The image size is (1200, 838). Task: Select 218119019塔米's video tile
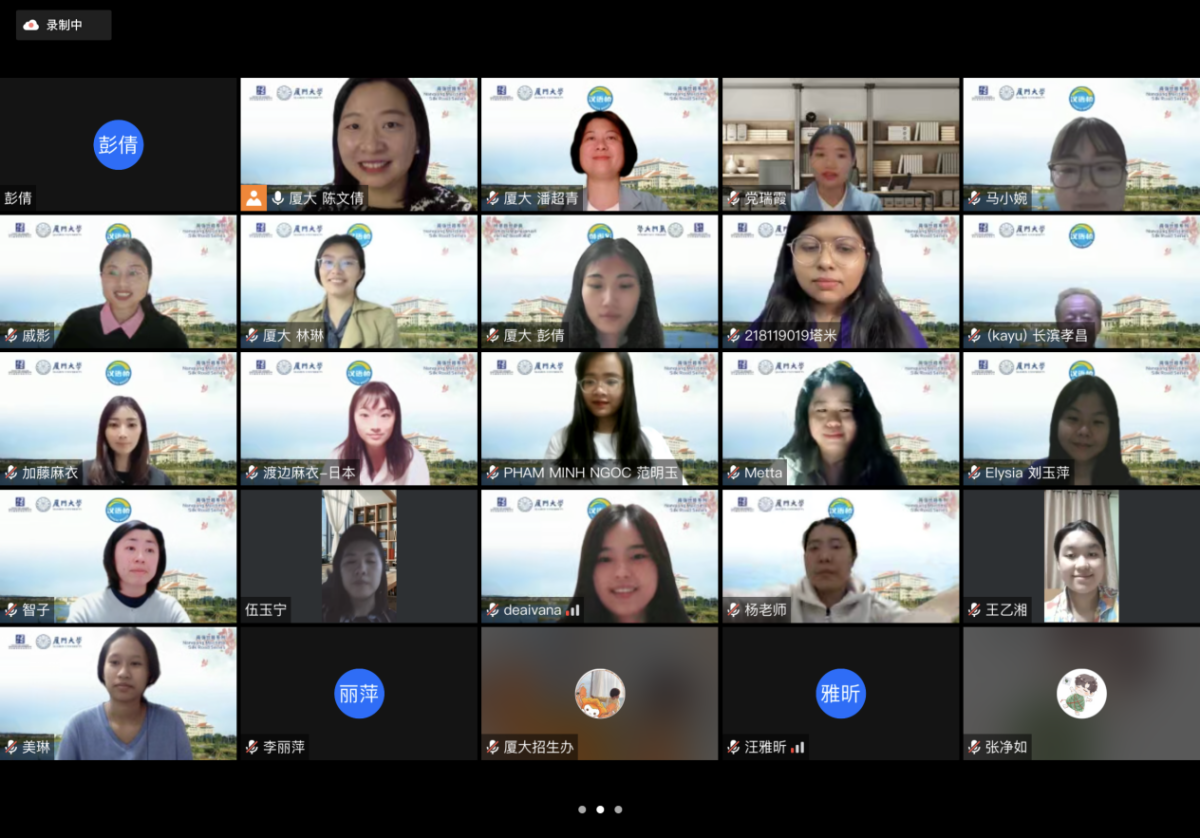point(840,281)
